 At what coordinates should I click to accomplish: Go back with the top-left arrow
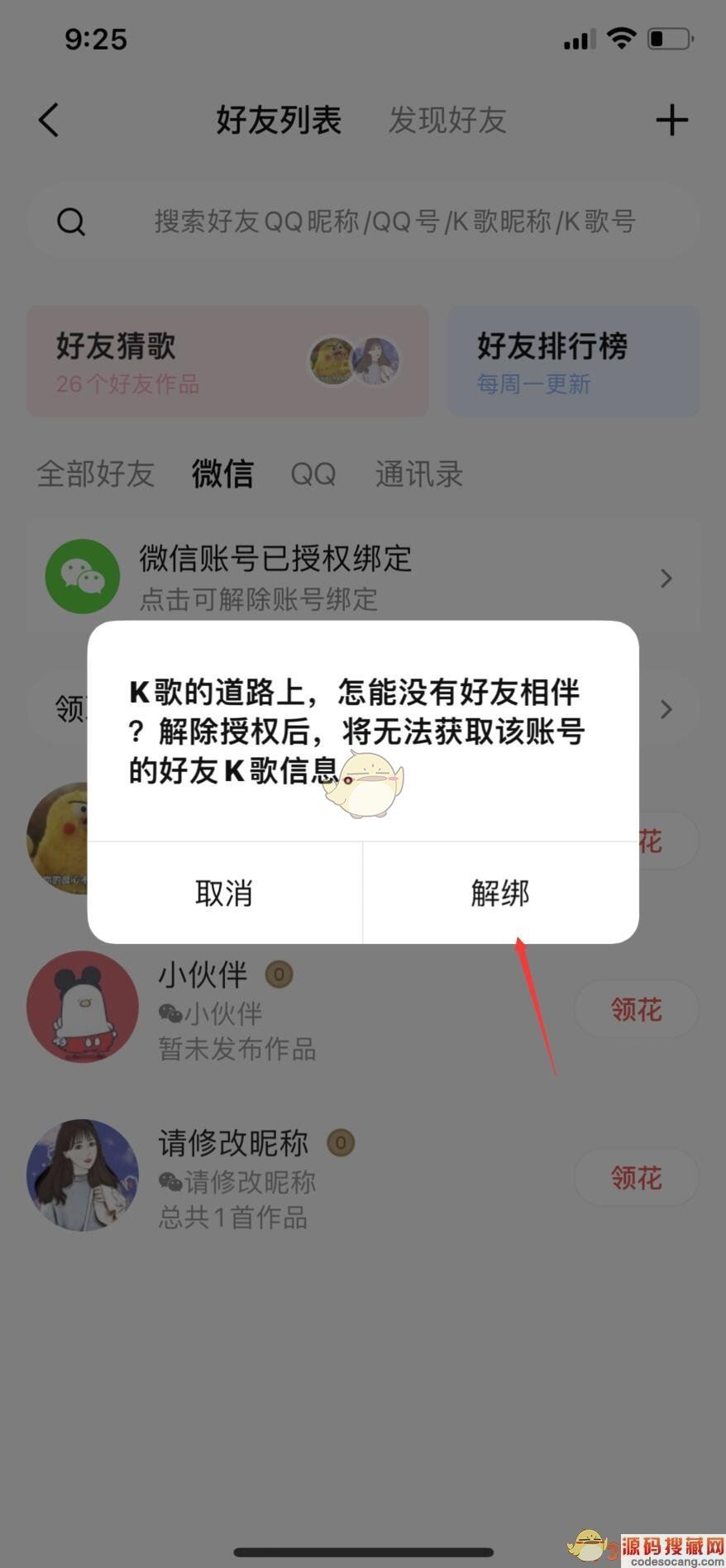[50, 121]
